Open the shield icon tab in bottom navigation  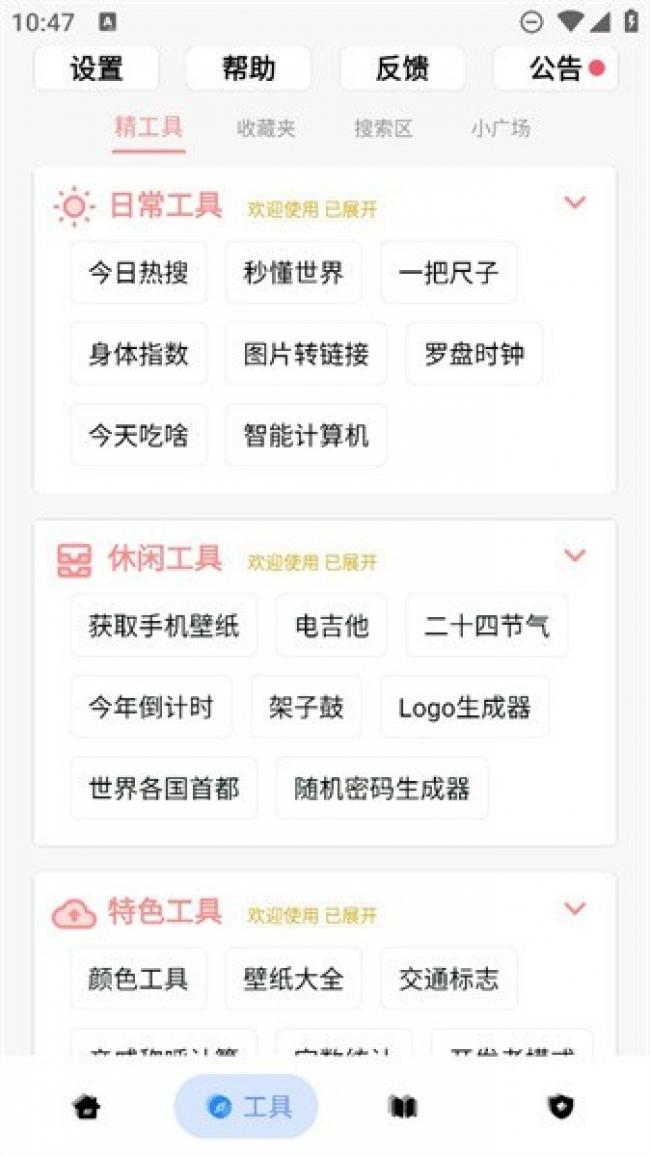tap(561, 1106)
